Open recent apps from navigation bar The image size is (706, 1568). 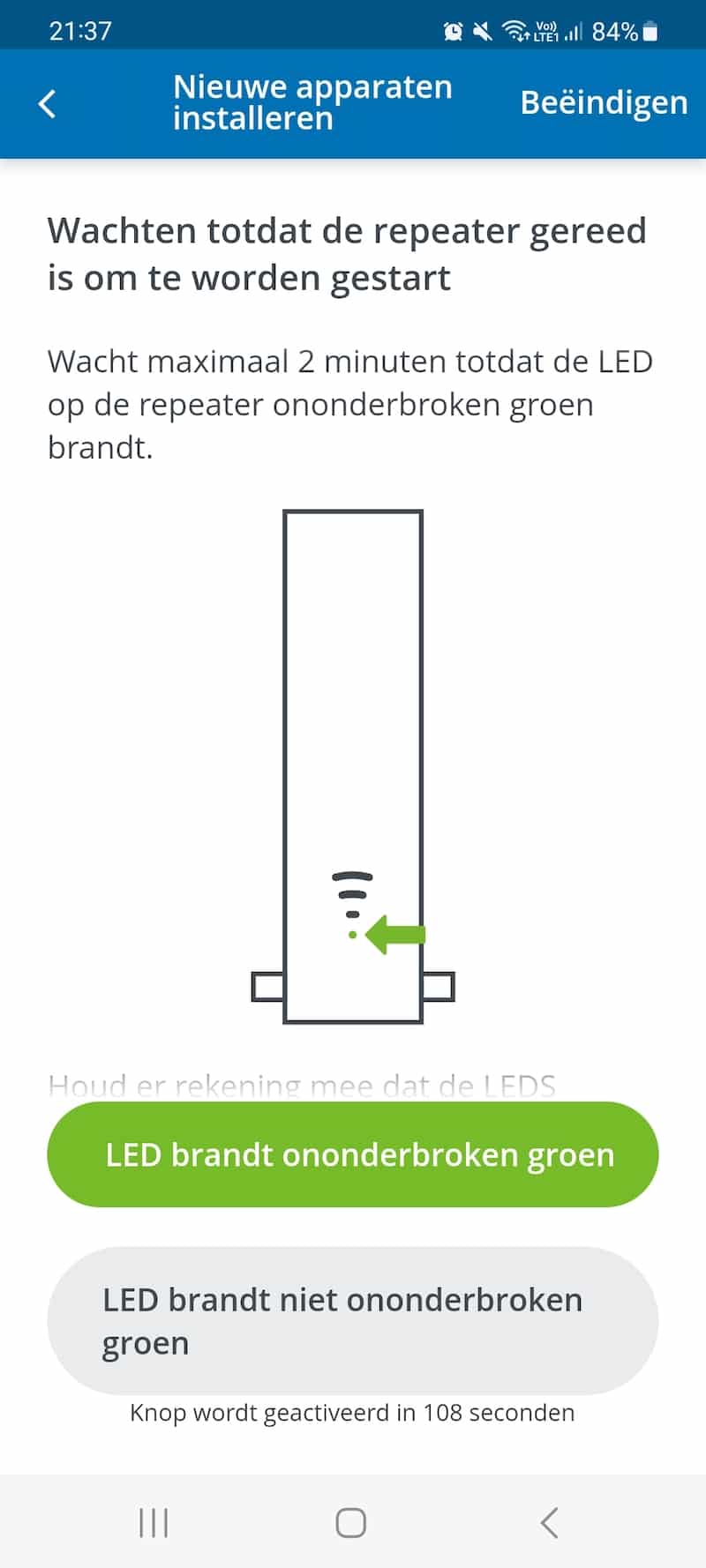[x=154, y=1522]
